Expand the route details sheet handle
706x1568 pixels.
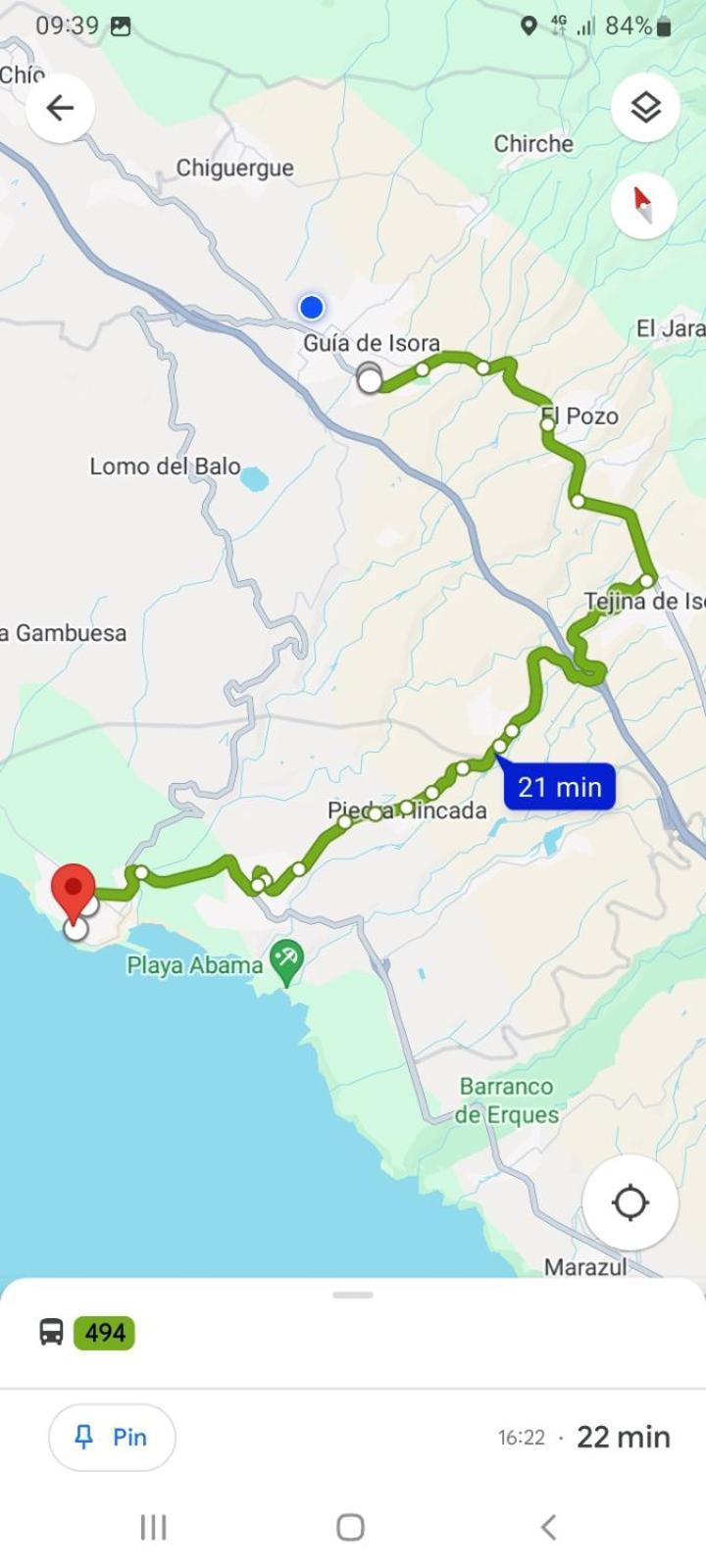pyautogui.click(x=353, y=1295)
